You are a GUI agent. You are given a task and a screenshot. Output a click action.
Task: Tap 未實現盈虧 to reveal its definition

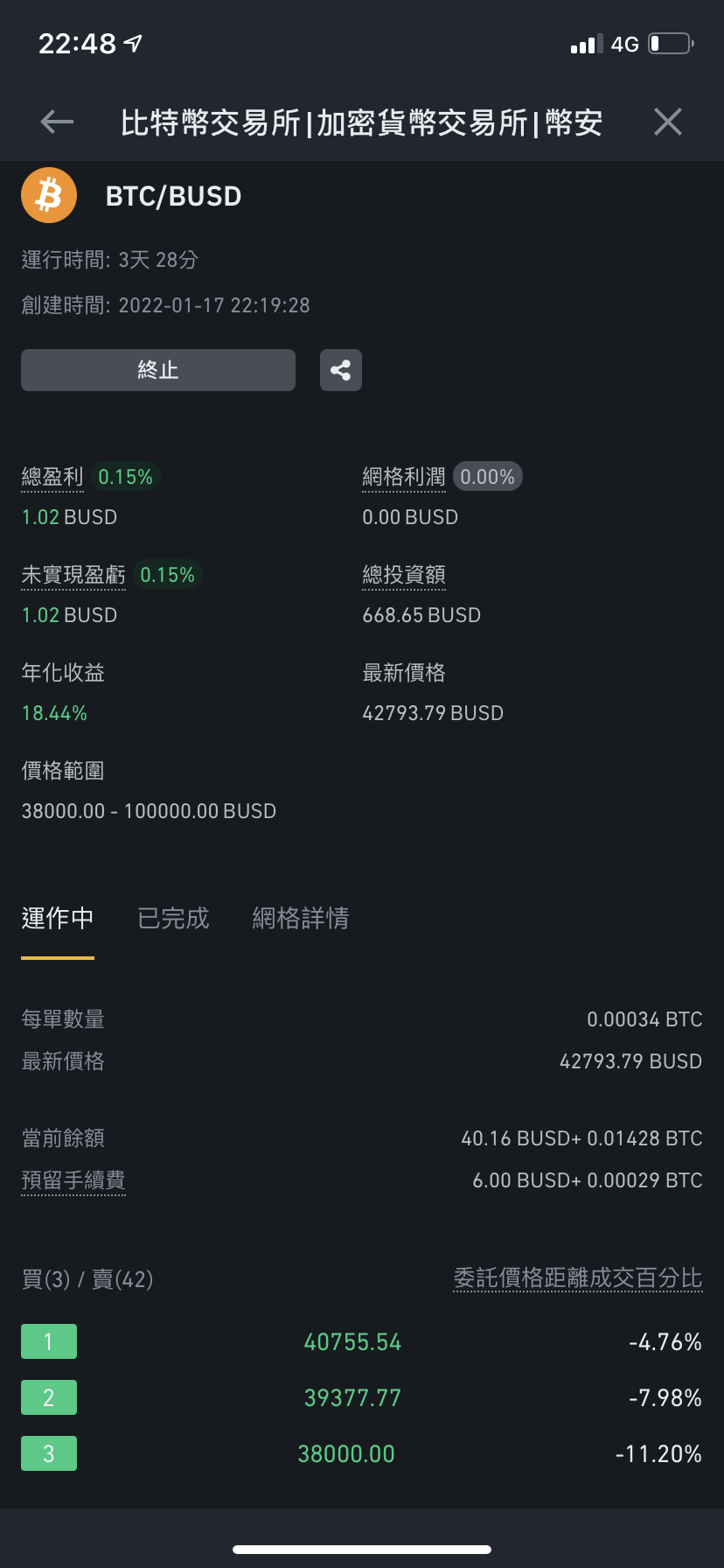click(73, 575)
